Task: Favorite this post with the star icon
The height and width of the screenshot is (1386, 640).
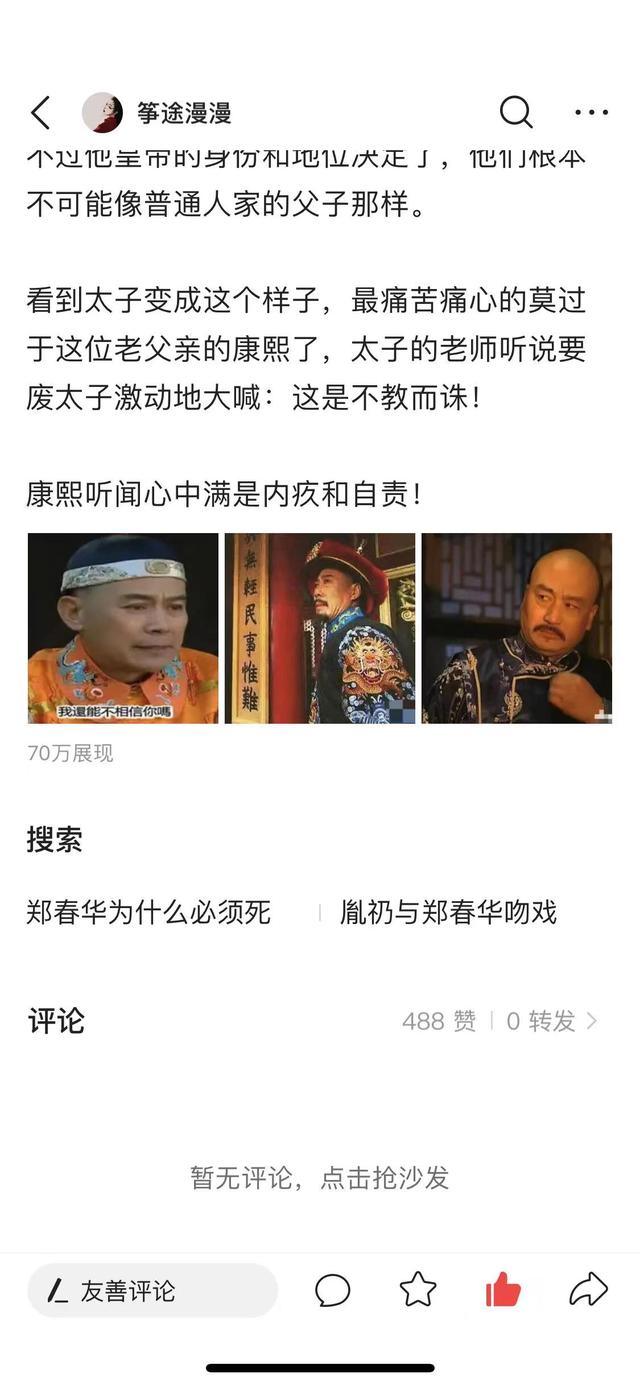Action: [x=418, y=1290]
